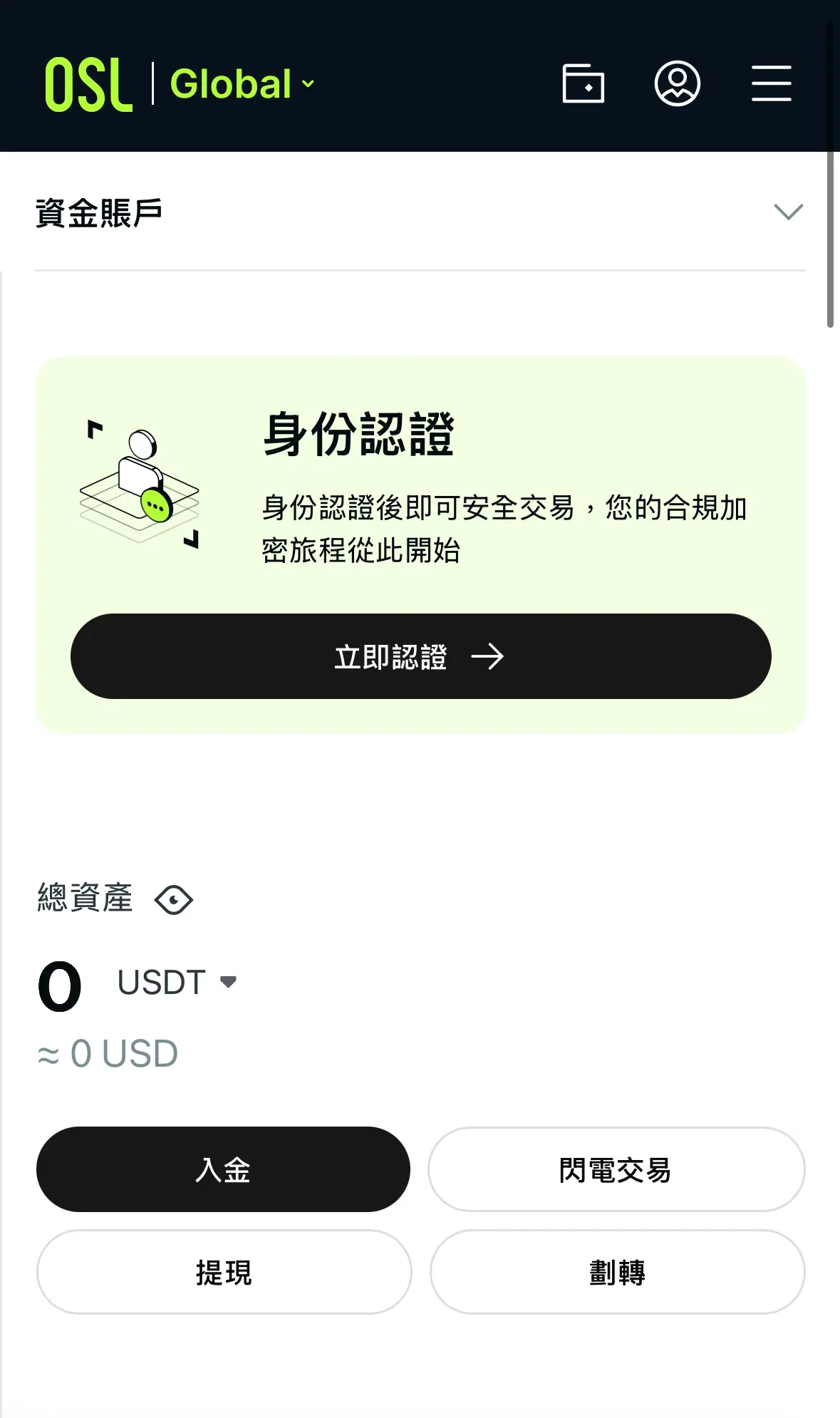The image size is (840, 1418).
Task: Open the wallet icon in header
Action: [583, 83]
